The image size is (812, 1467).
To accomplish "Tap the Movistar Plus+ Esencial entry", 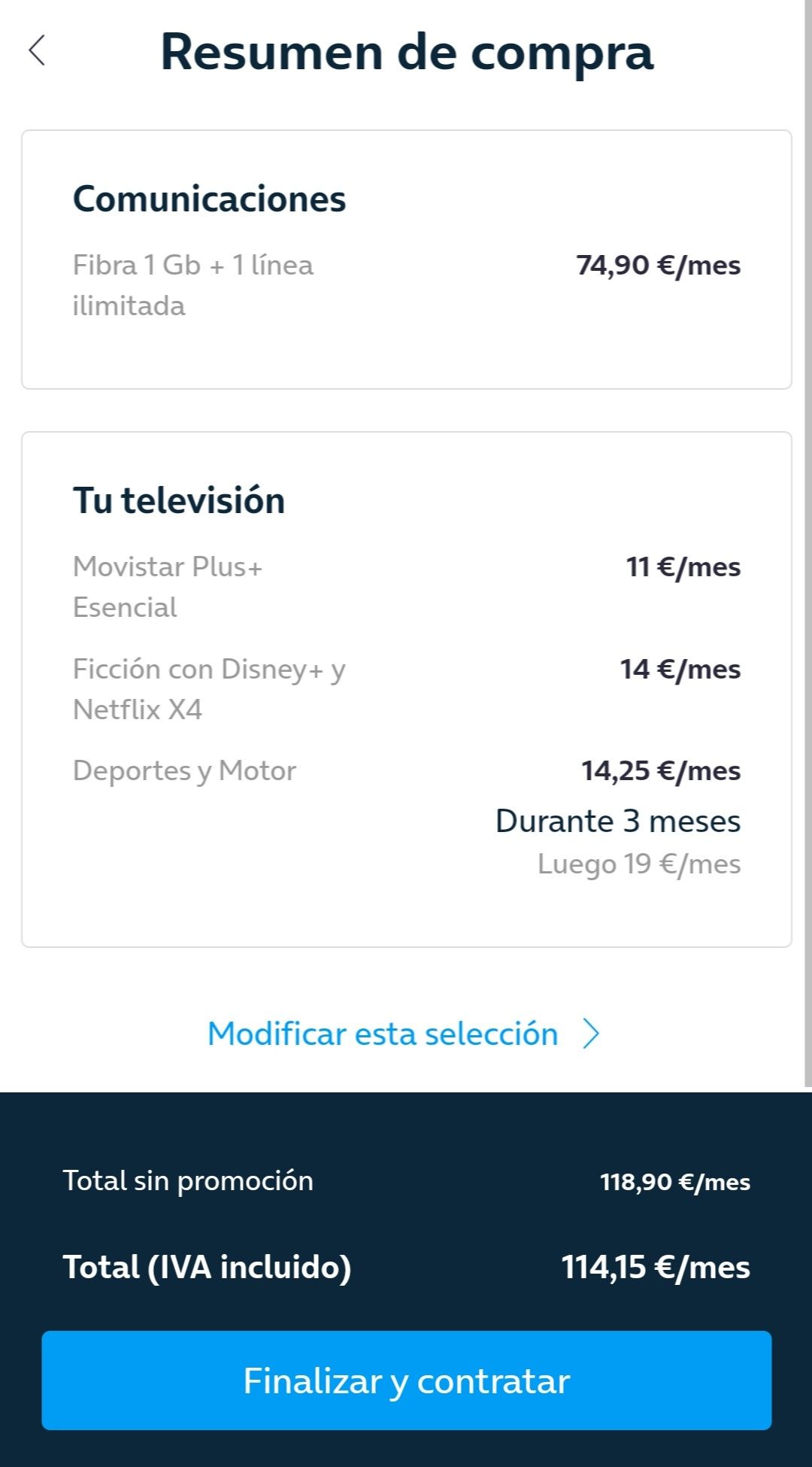I will click(x=167, y=587).
